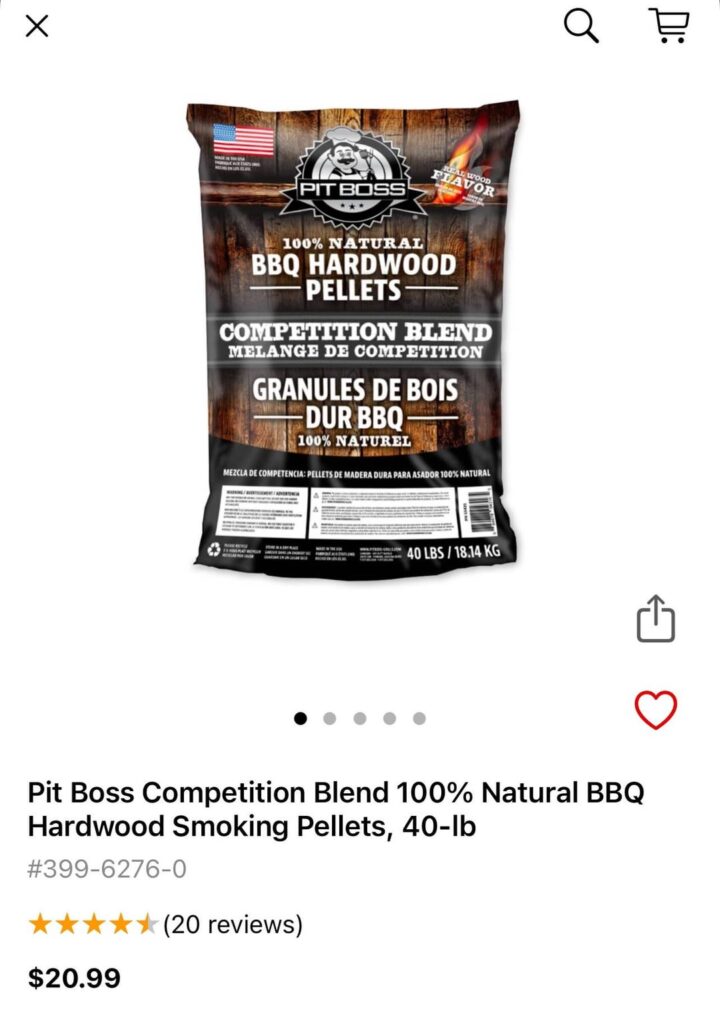
Task: Select the last image carousel dot
Action: 417,717
